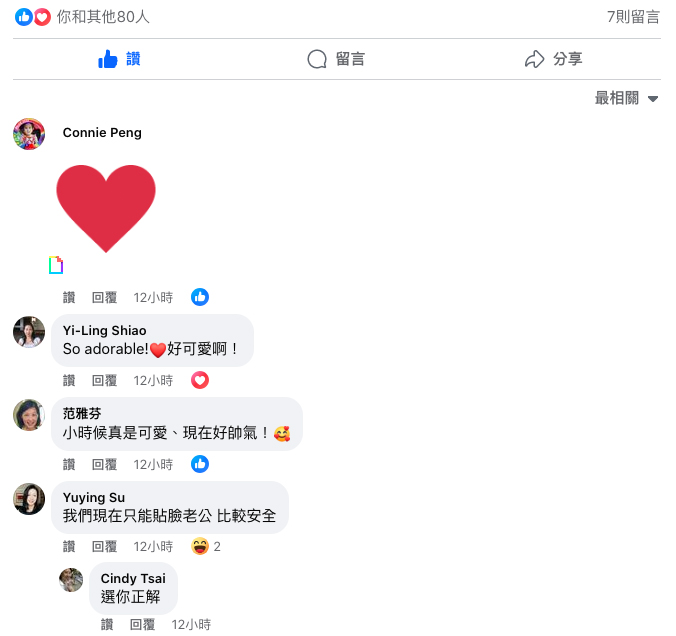This screenshot has width=676, height=636.
Task: Share the post via 分享
Action: pos(553,59)
